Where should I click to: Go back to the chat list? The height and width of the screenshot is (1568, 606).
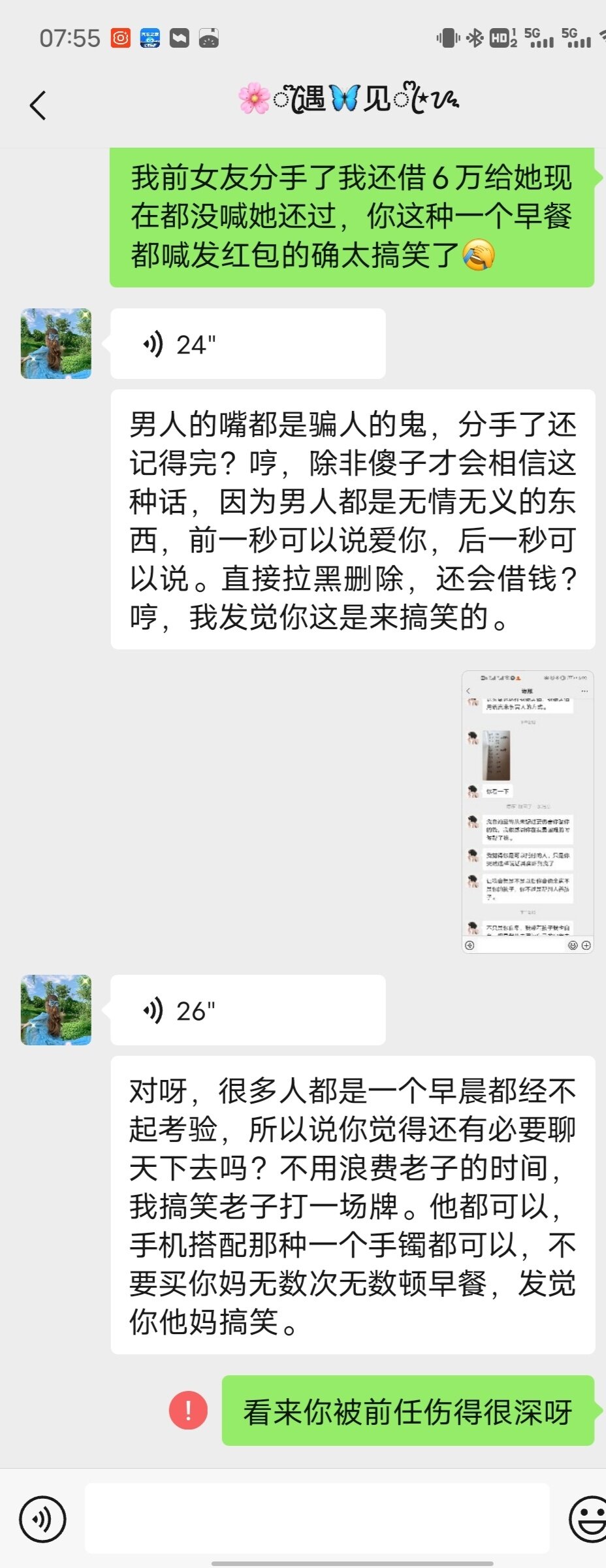(39, 105)
